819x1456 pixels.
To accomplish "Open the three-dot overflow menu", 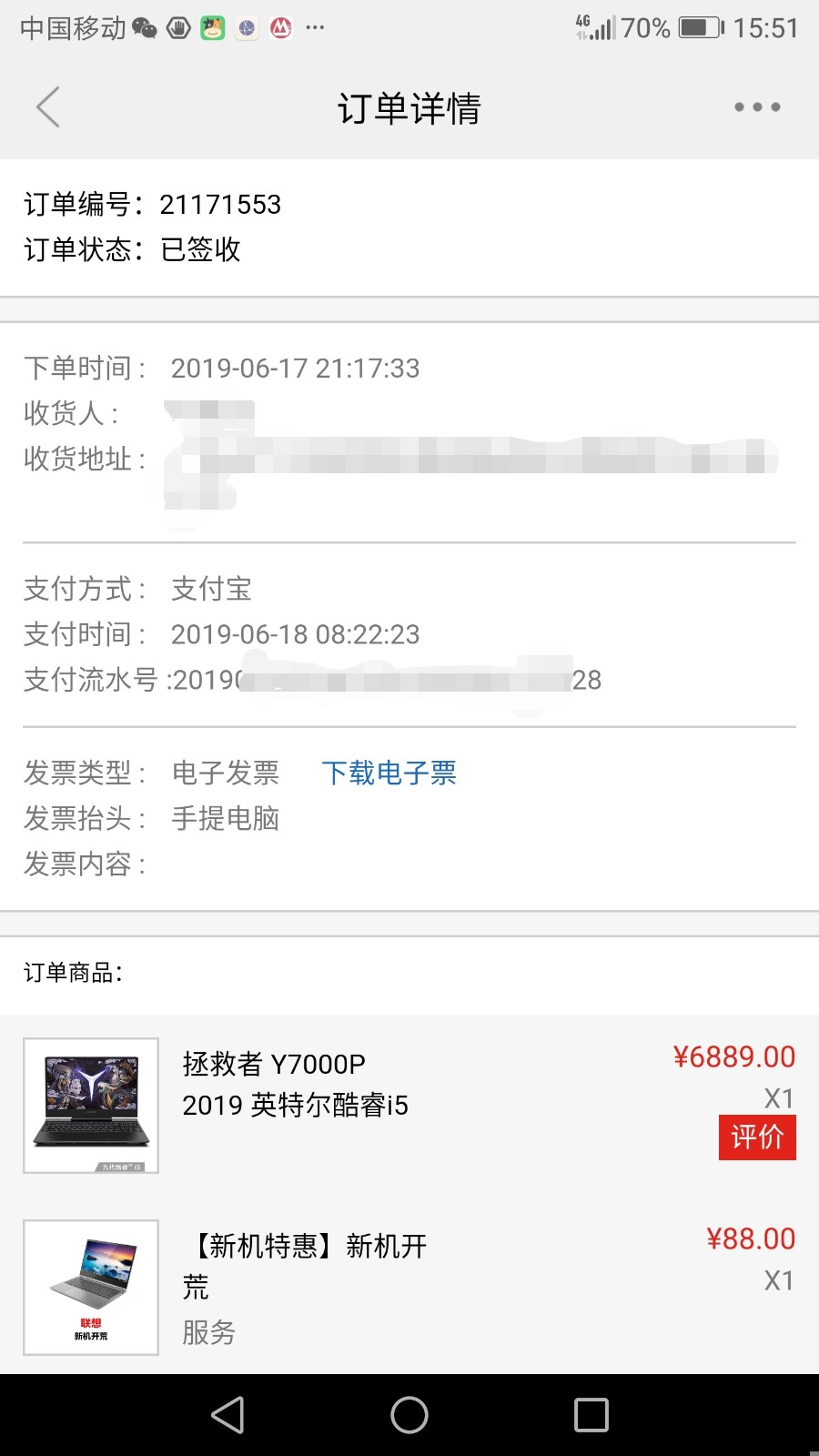I will 757,107.
